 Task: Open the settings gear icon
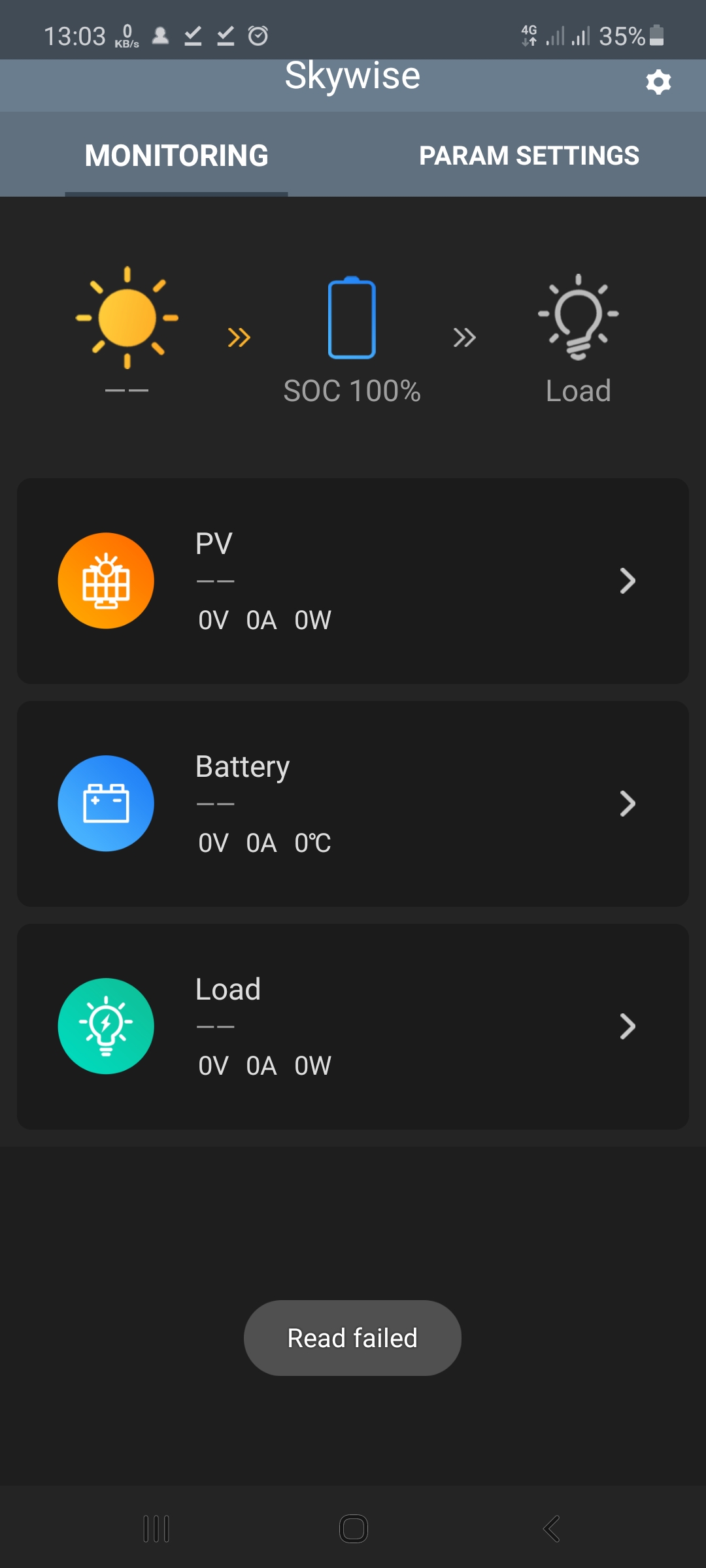(658, 82)
